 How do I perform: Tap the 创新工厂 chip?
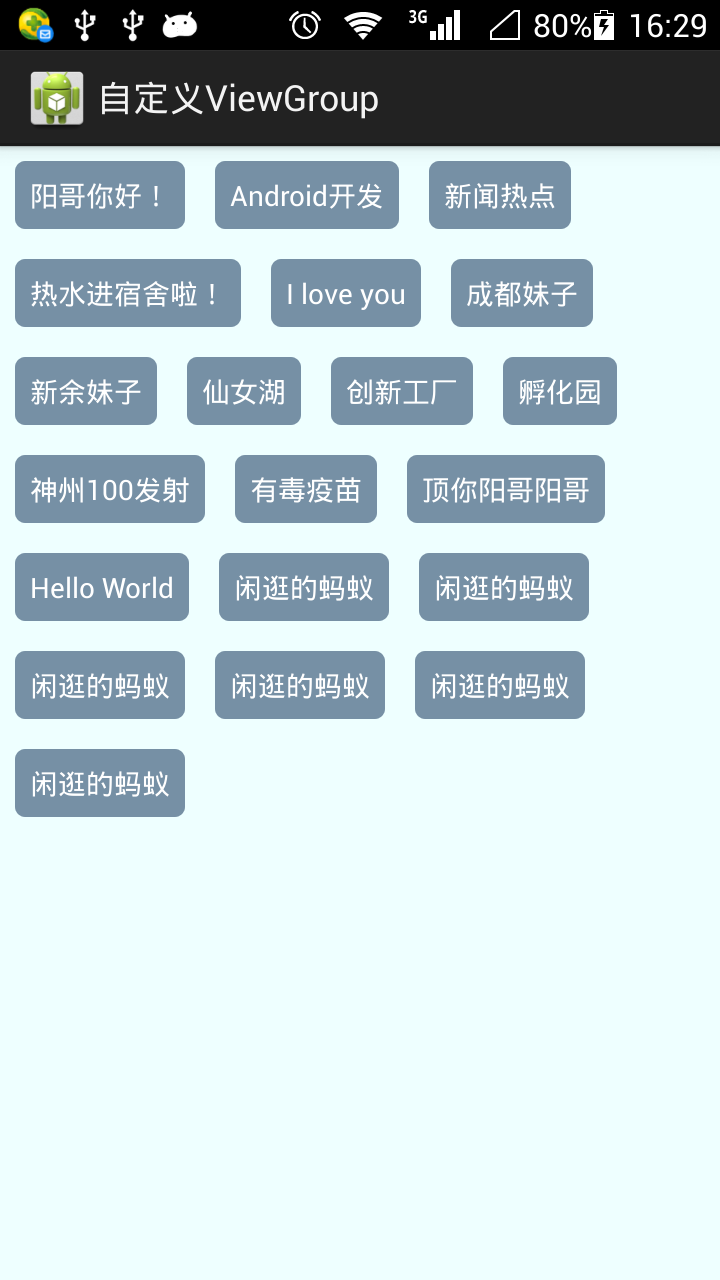[x=402, y=391]
